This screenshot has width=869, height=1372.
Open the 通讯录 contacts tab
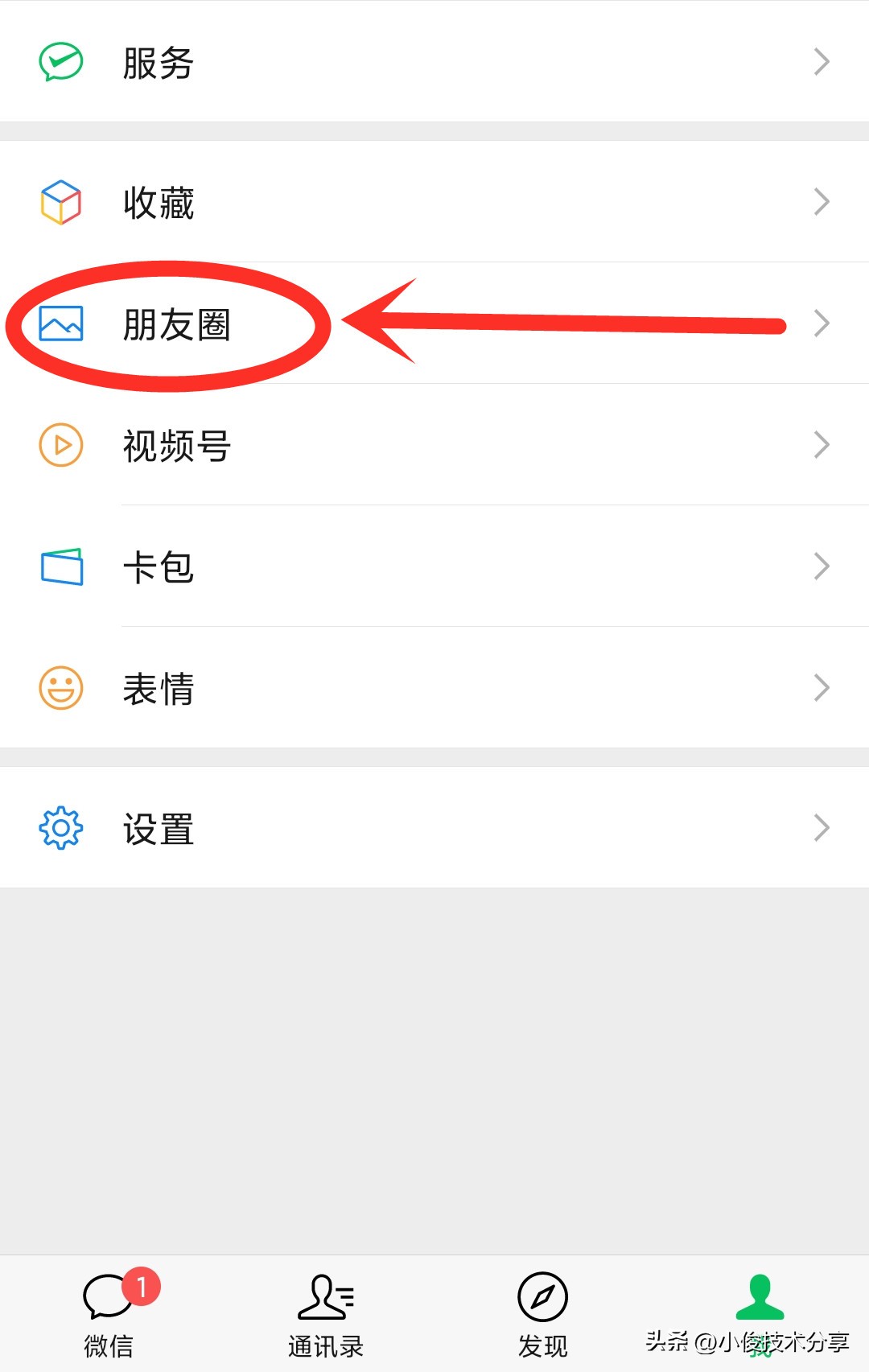[x=325, y=1316]
